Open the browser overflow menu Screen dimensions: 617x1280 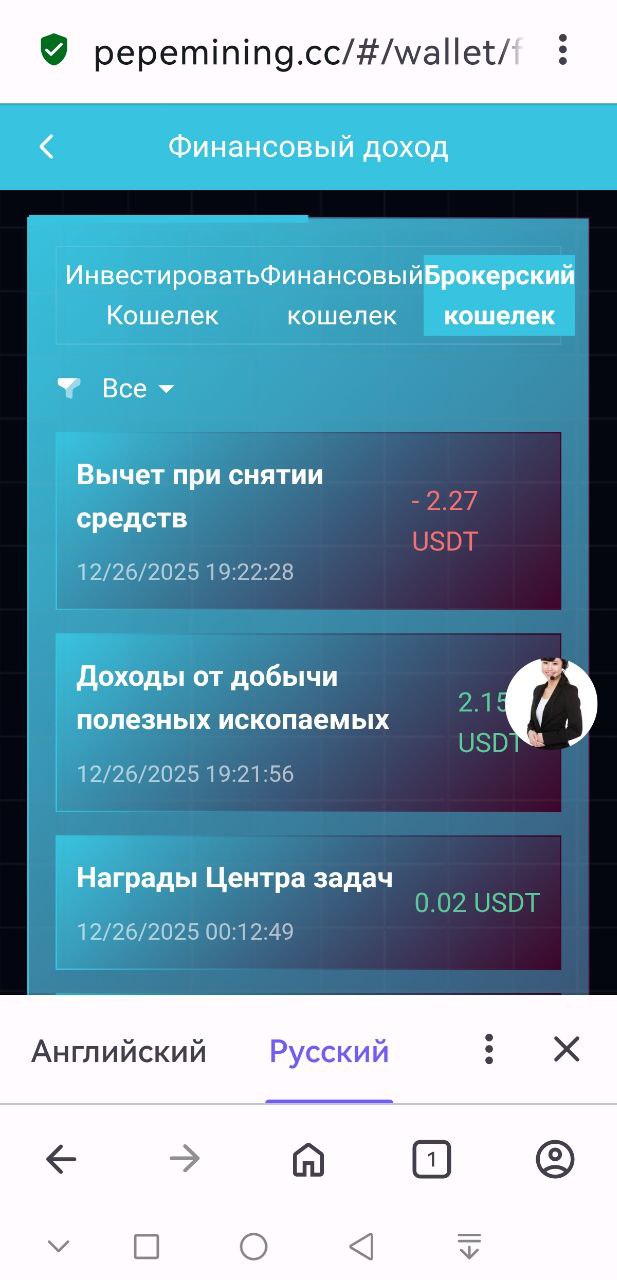pyautogui.click(x=563, y=49)
